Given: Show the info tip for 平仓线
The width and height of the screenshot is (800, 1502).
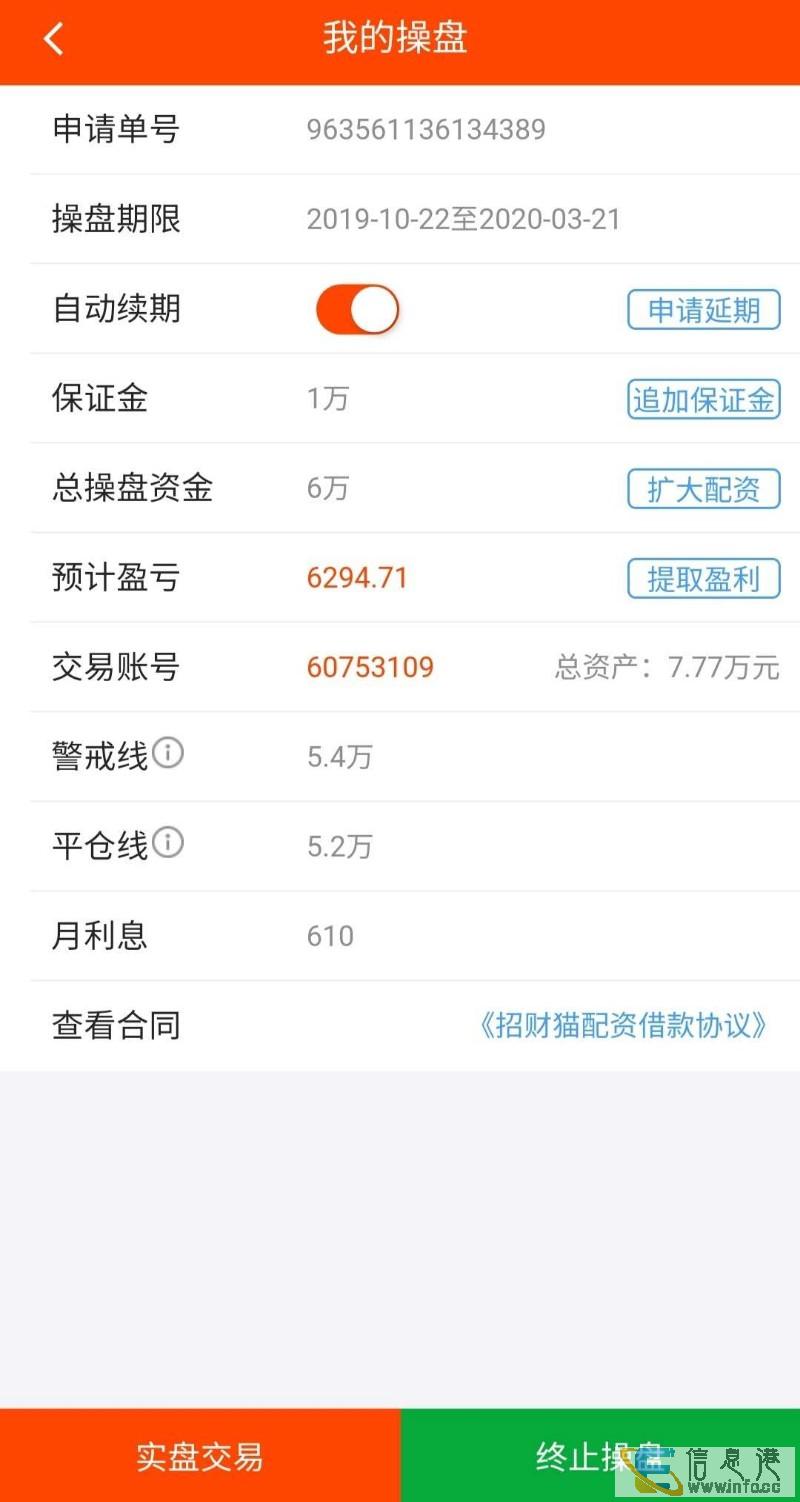Looking at the screenshot, I should pyautogui.click(x=168, y=844).
